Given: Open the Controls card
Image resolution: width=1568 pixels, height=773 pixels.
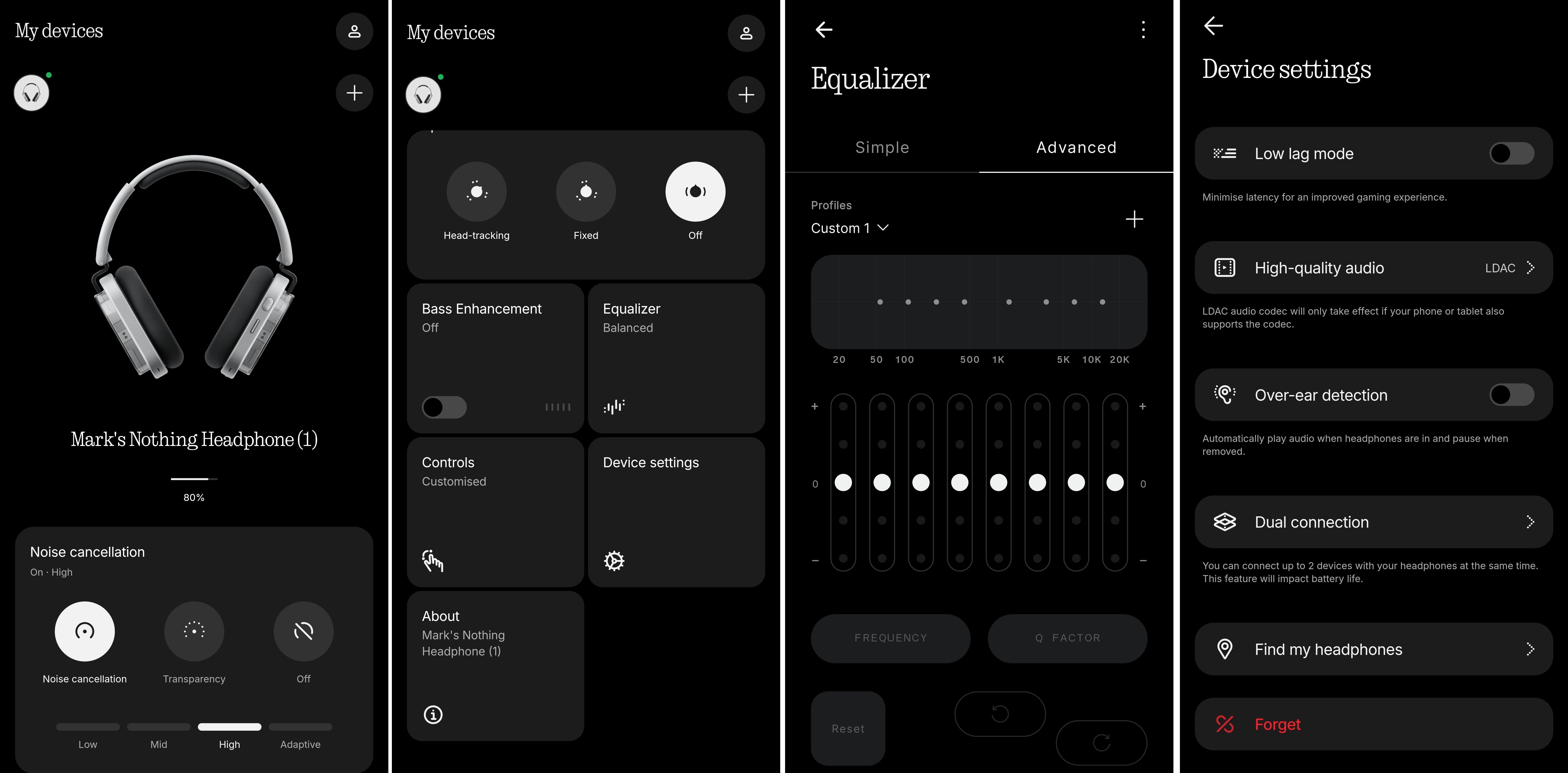Looking at the screenshot, I should 495,511.
